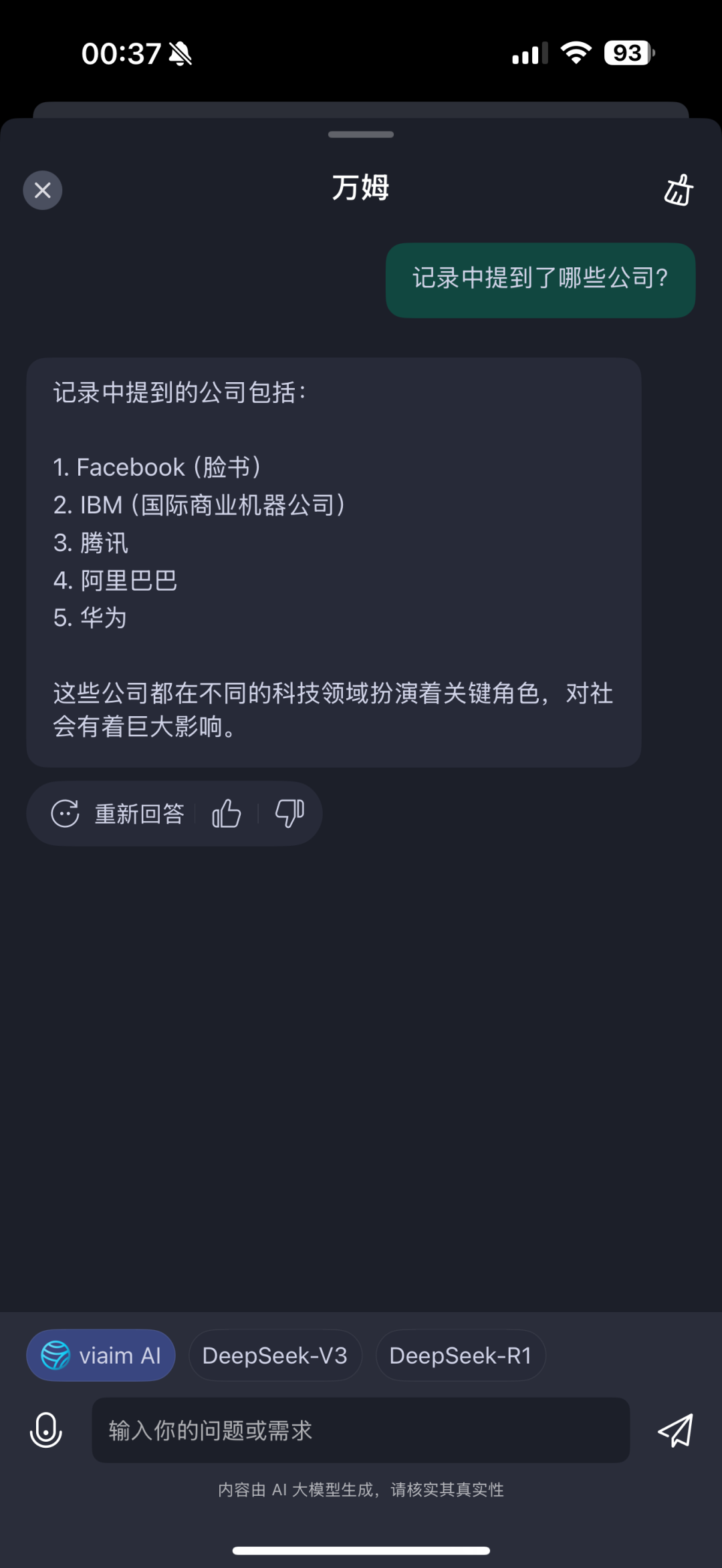This screenshot has height=1568, width=722.
Task: Switch to the DeepSeek-R1 model
Action: (460, 1356)
